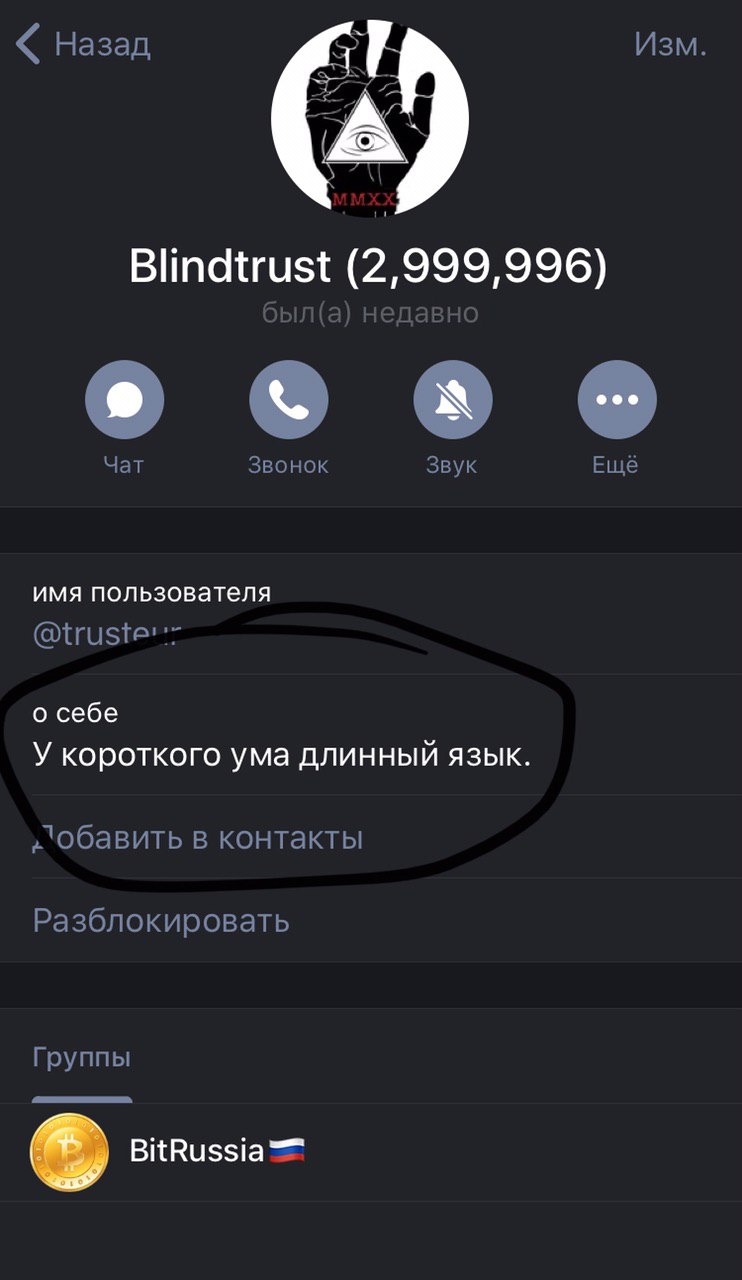
Task: Open chat via the Чат button
Action: click(x=125, y=400)
